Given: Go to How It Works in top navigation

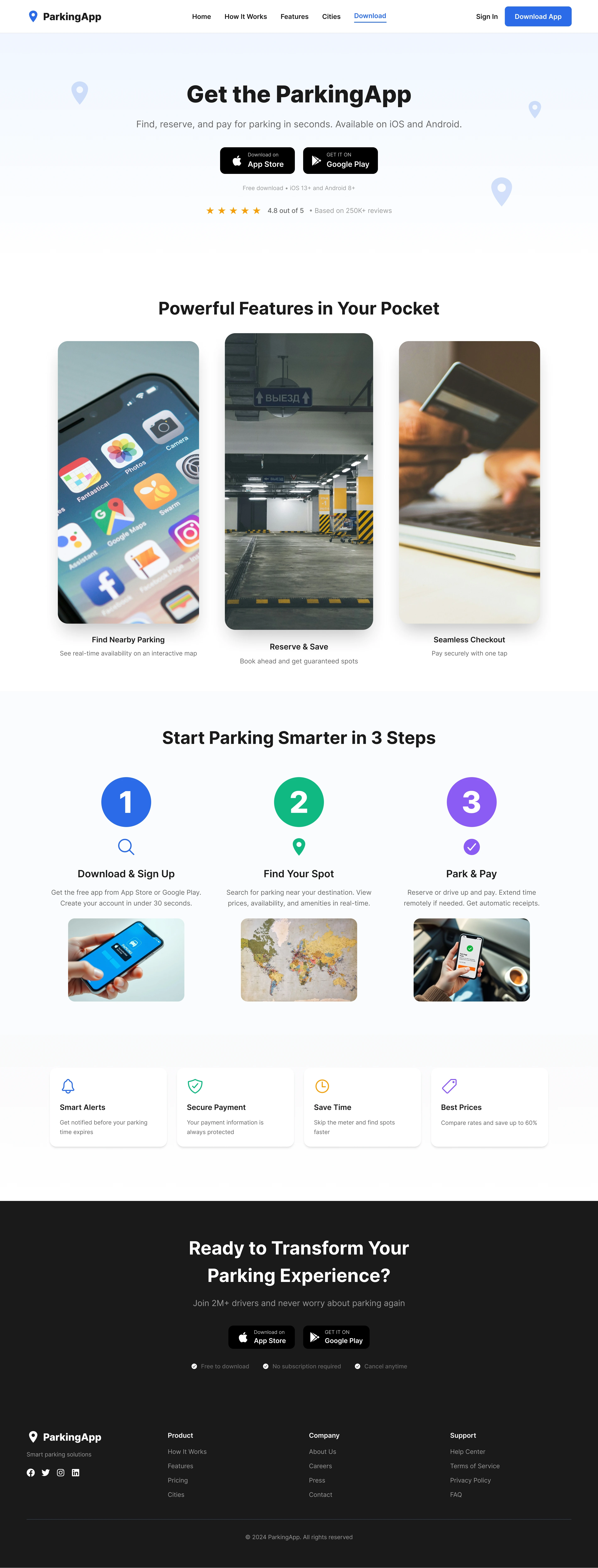Looking at the screenshot, I should click(x=245, y=16).
